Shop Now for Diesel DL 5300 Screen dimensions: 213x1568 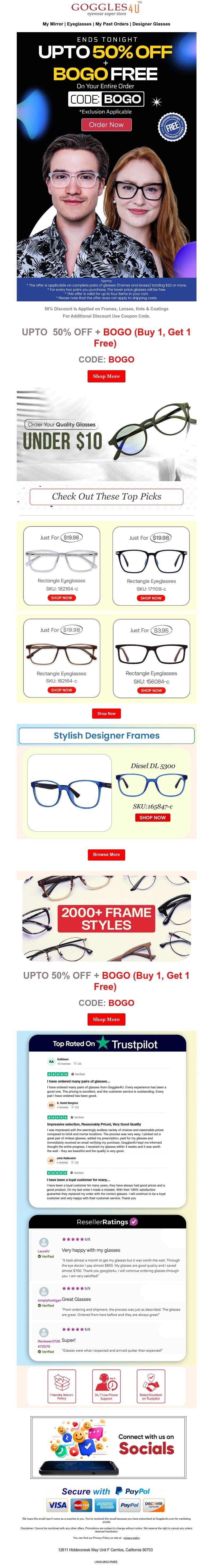[x=152, y=817]
